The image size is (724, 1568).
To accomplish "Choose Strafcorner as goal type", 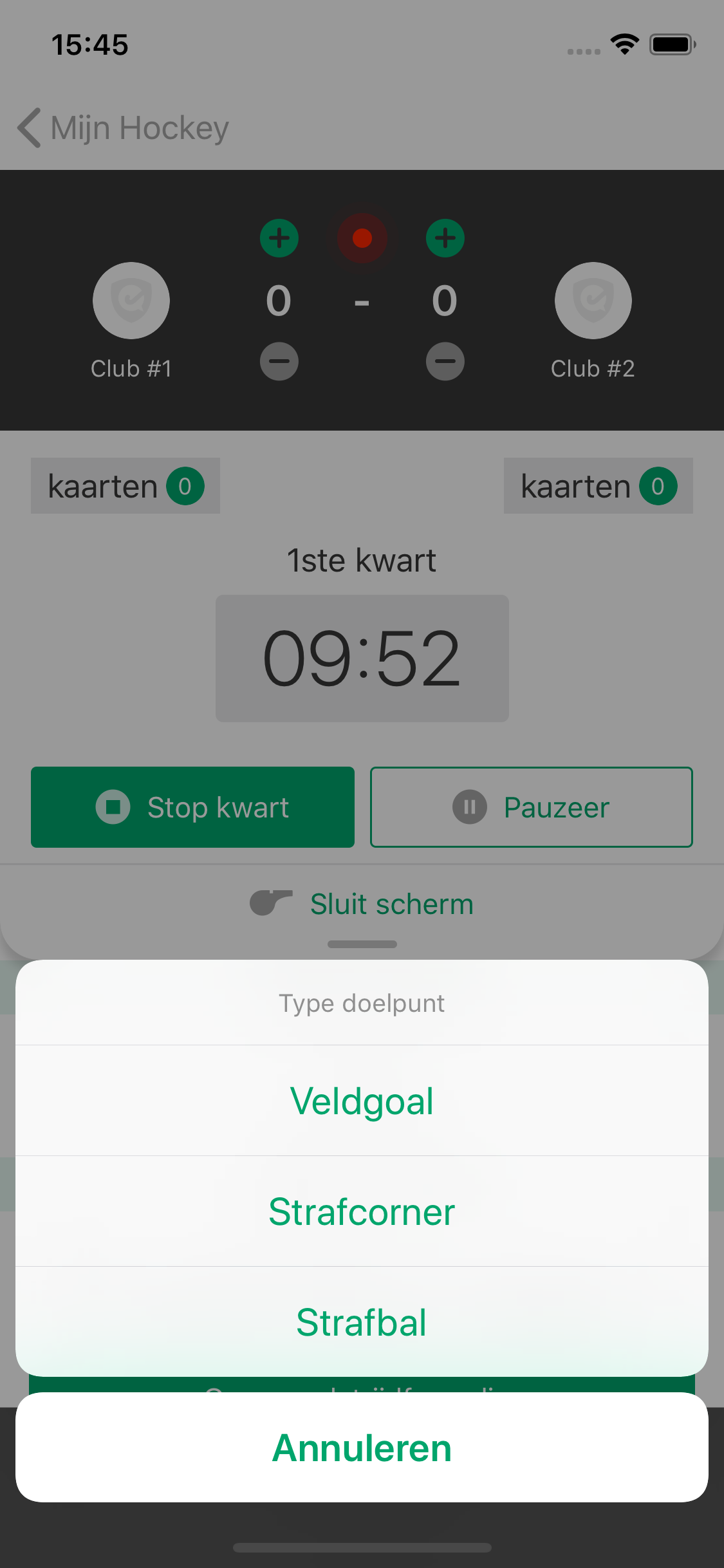I will click(362, 1211).
